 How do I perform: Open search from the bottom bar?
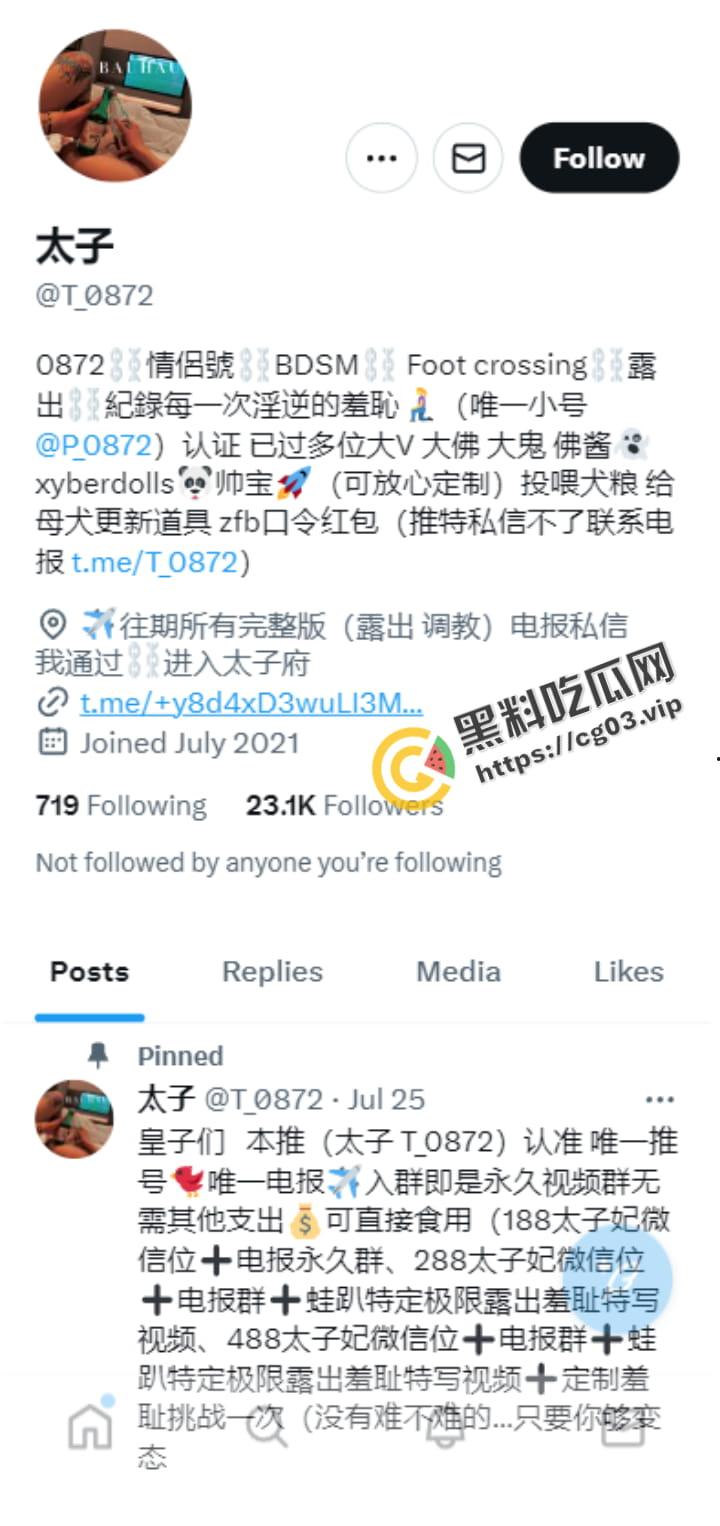tap(266, 1428)
